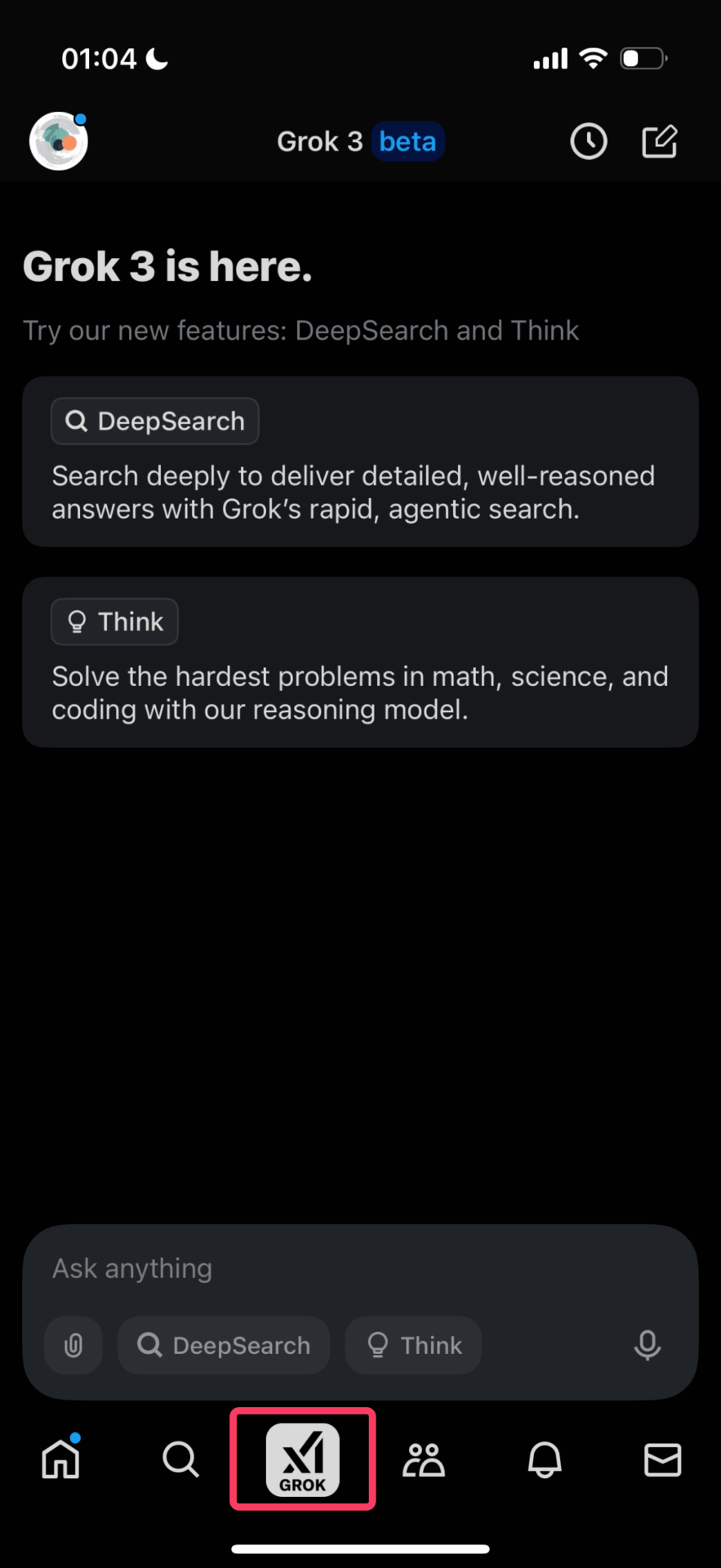Enable DeepSearch chip in the composer
The width and height of the screenshot is (721, 1568).
click(x=224, y=1345)
